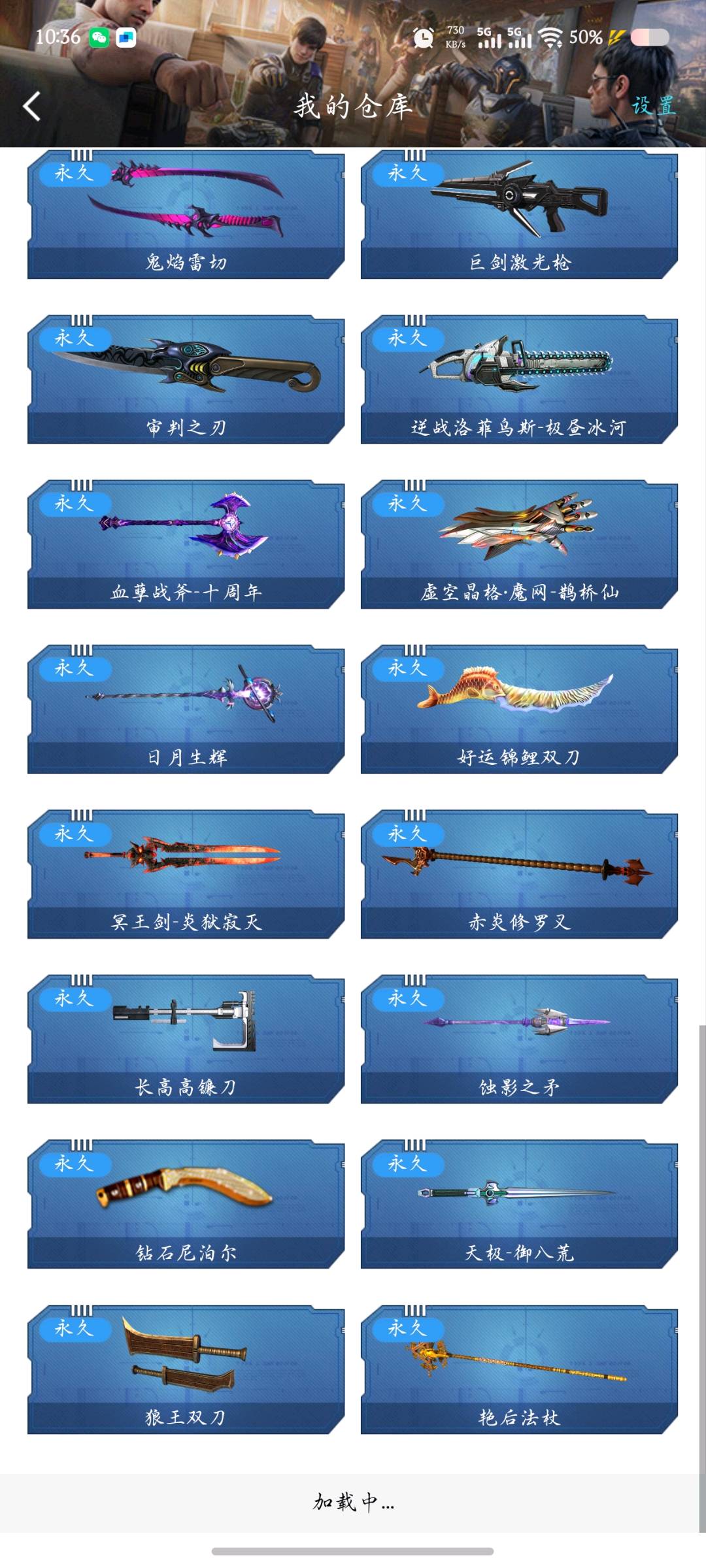706x1568 pixels.
Task: Open 设置 in the top-right corner
Action: (x=652, y=106)
